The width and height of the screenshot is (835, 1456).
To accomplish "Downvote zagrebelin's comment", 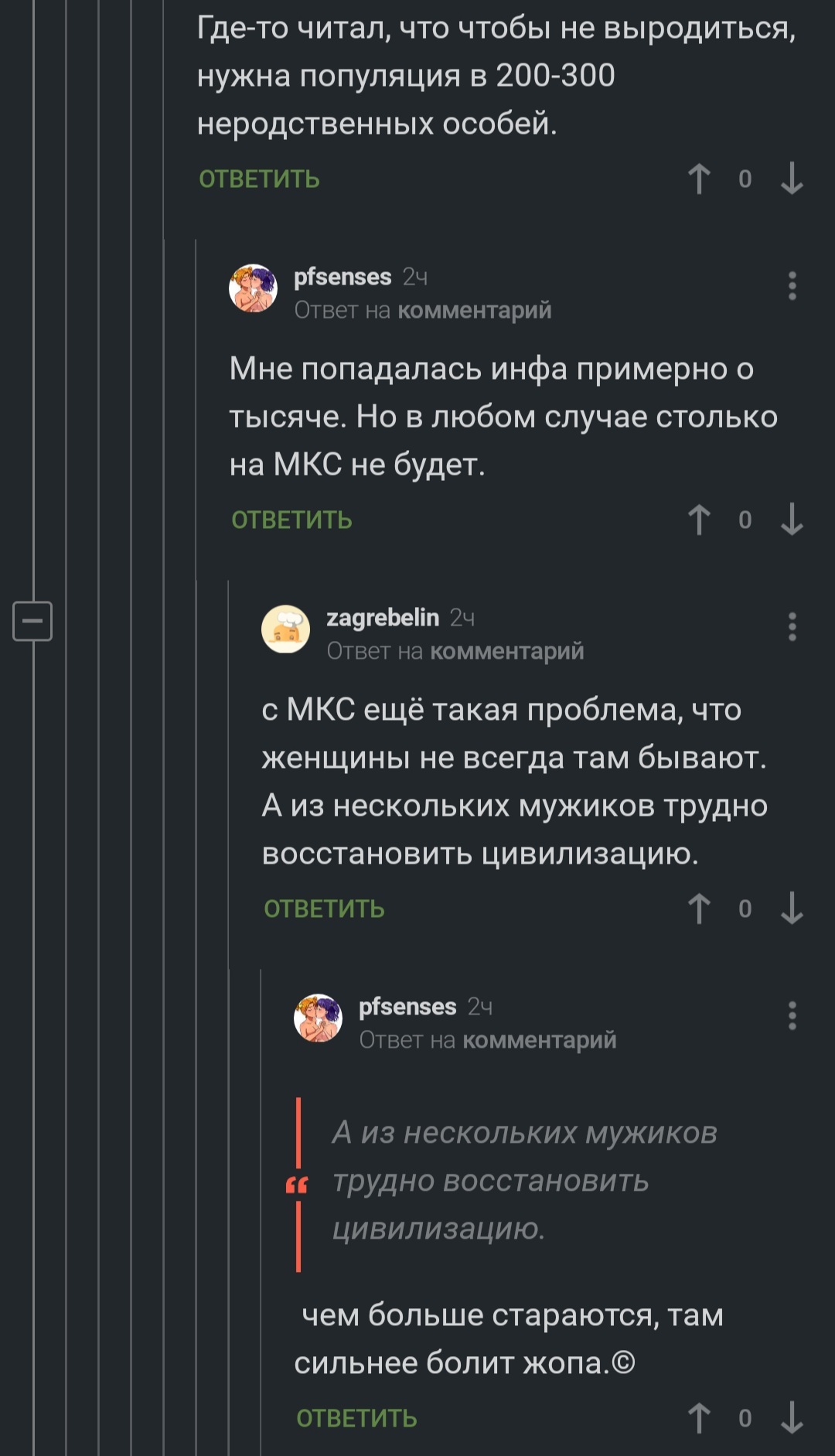I will click(x=792, y=909).
